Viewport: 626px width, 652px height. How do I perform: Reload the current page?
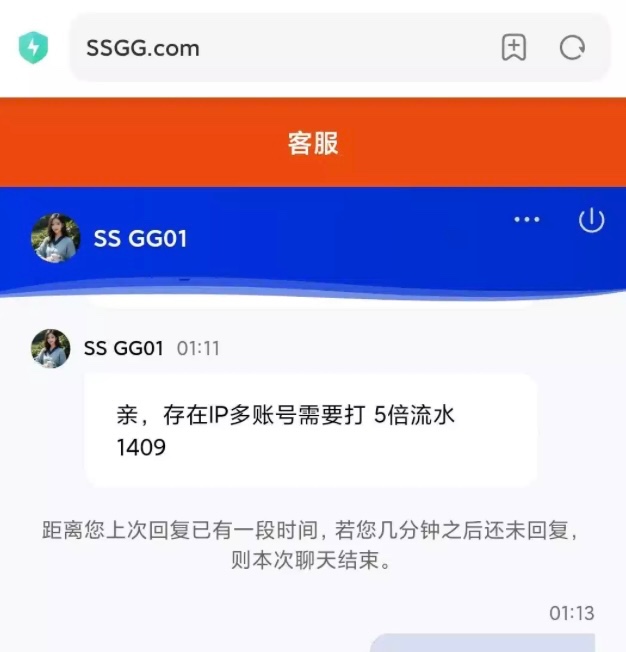pyautogui.click(x=572, y=47)
